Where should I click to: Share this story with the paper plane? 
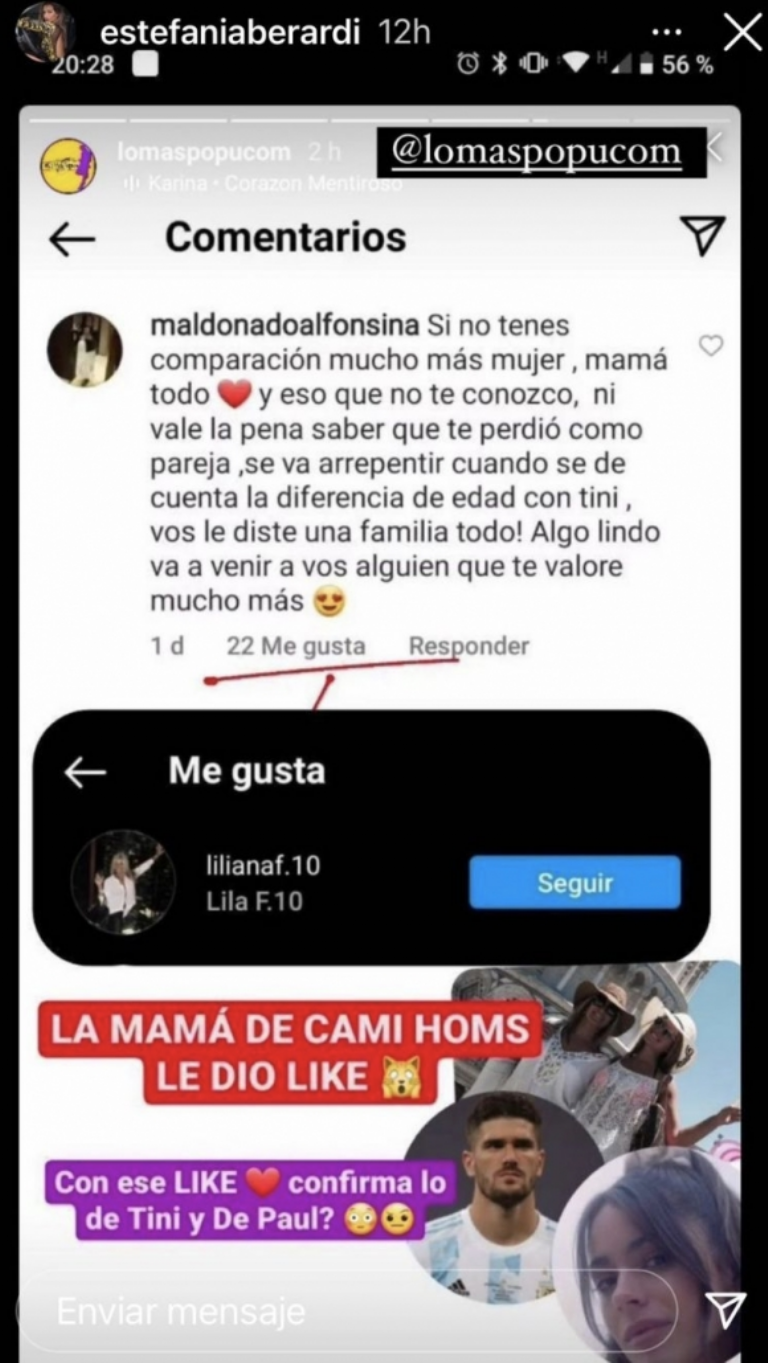(x=725, y=1310)
